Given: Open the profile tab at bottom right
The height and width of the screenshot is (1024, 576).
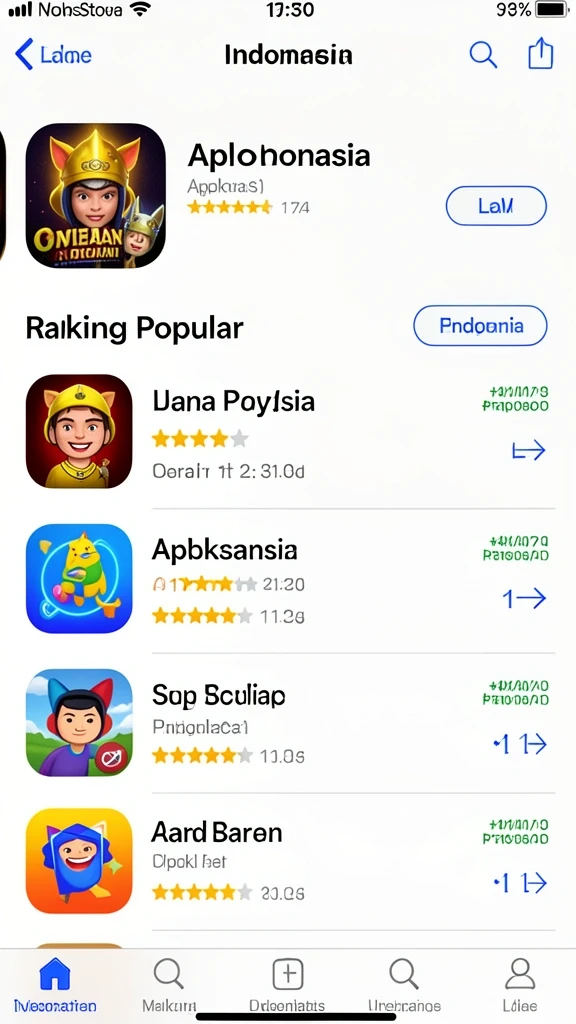Looking at the screenshot, I should pos(520,985).
